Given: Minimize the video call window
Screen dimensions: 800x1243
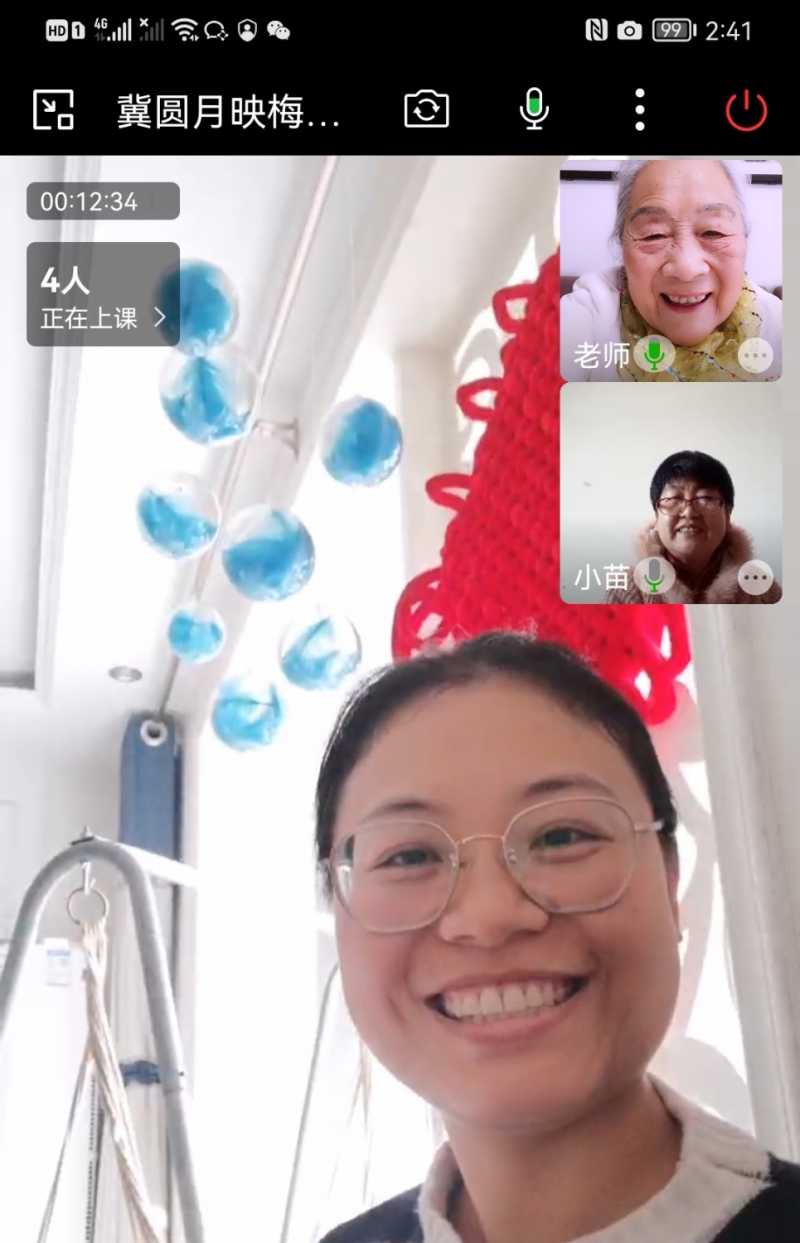Looking at the screenshot, I should point(53,110).
